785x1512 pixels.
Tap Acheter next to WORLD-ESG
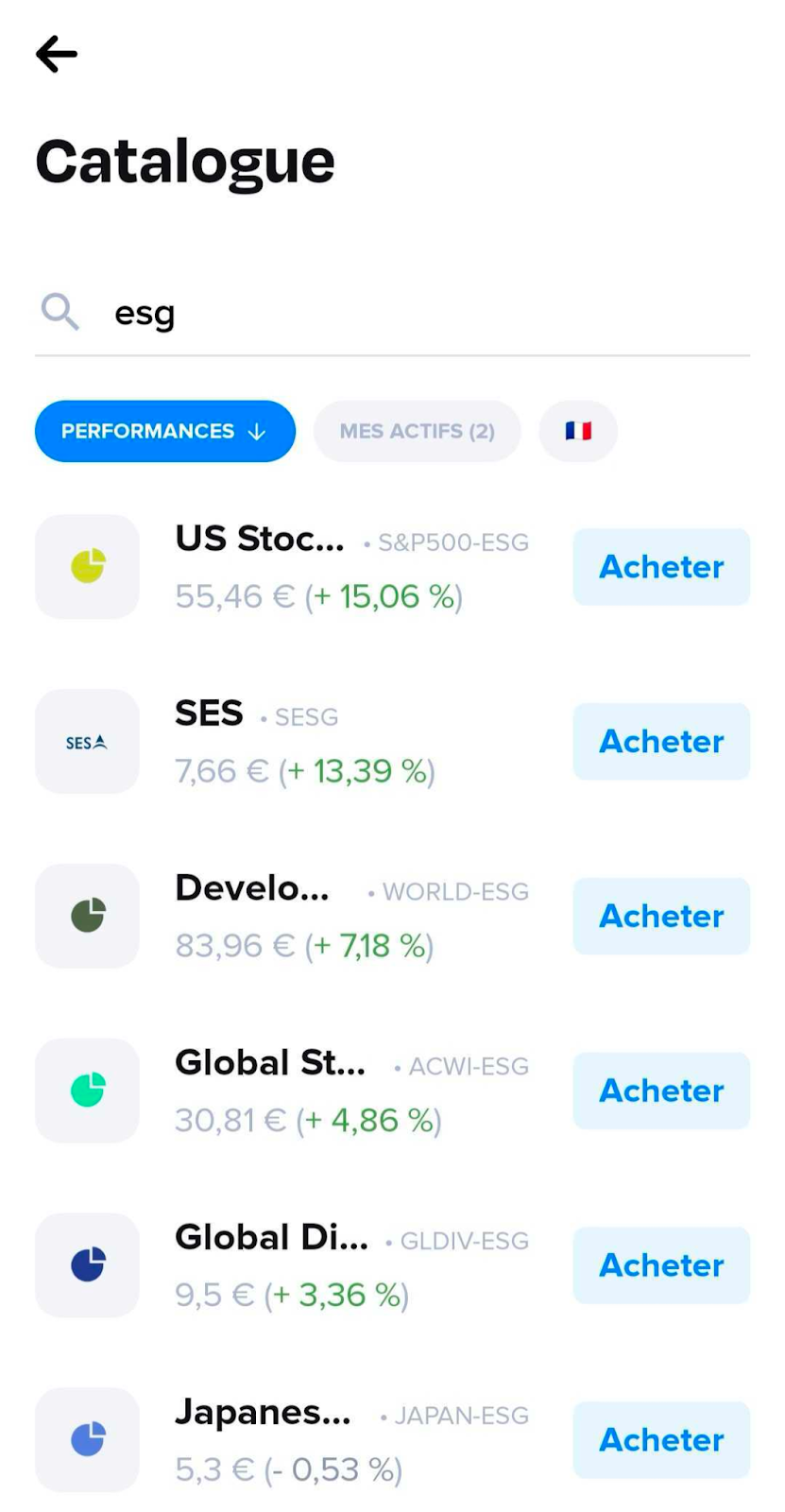[661, 916]
